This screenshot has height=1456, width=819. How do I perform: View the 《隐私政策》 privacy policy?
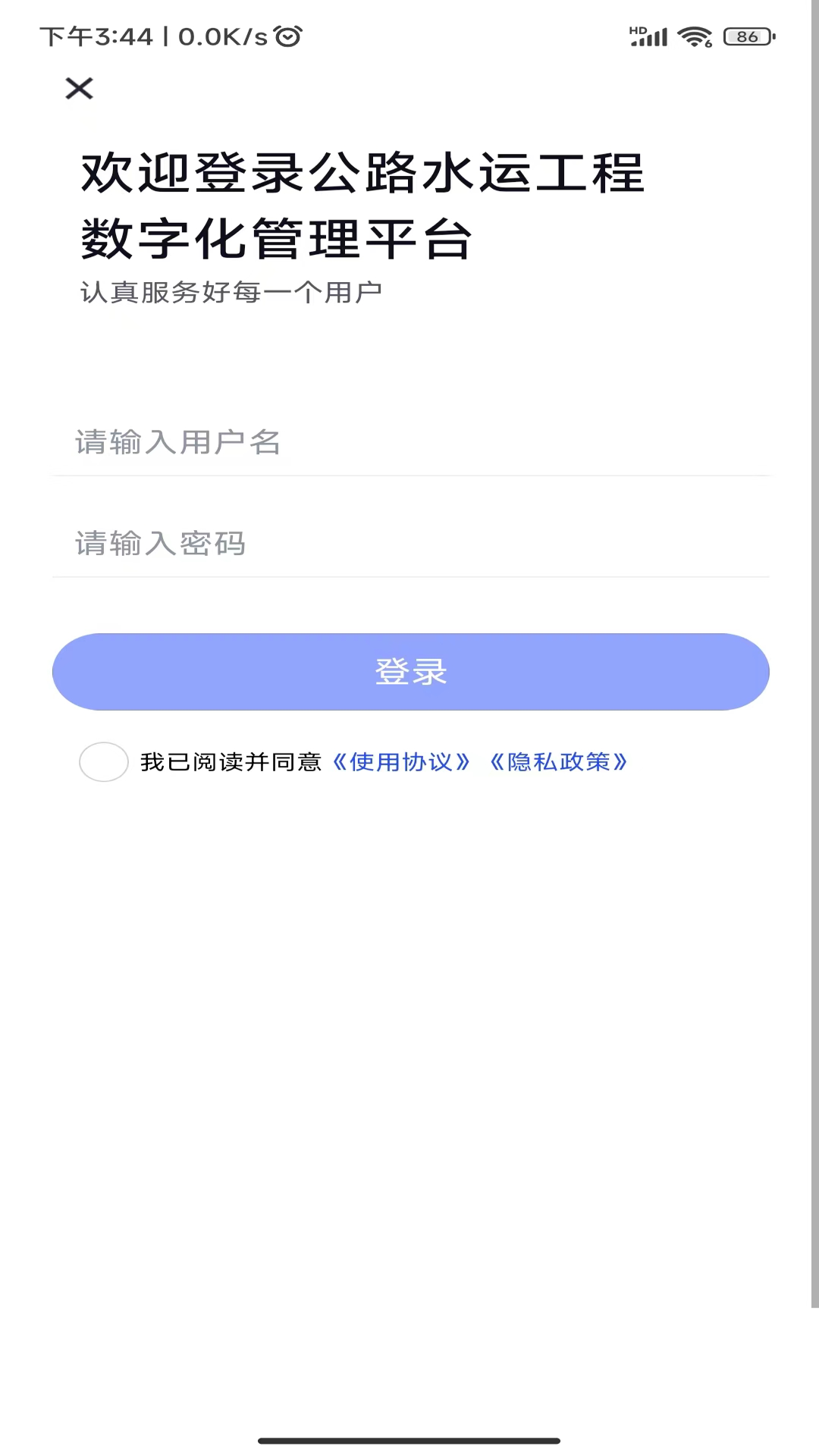coord(559,761)
